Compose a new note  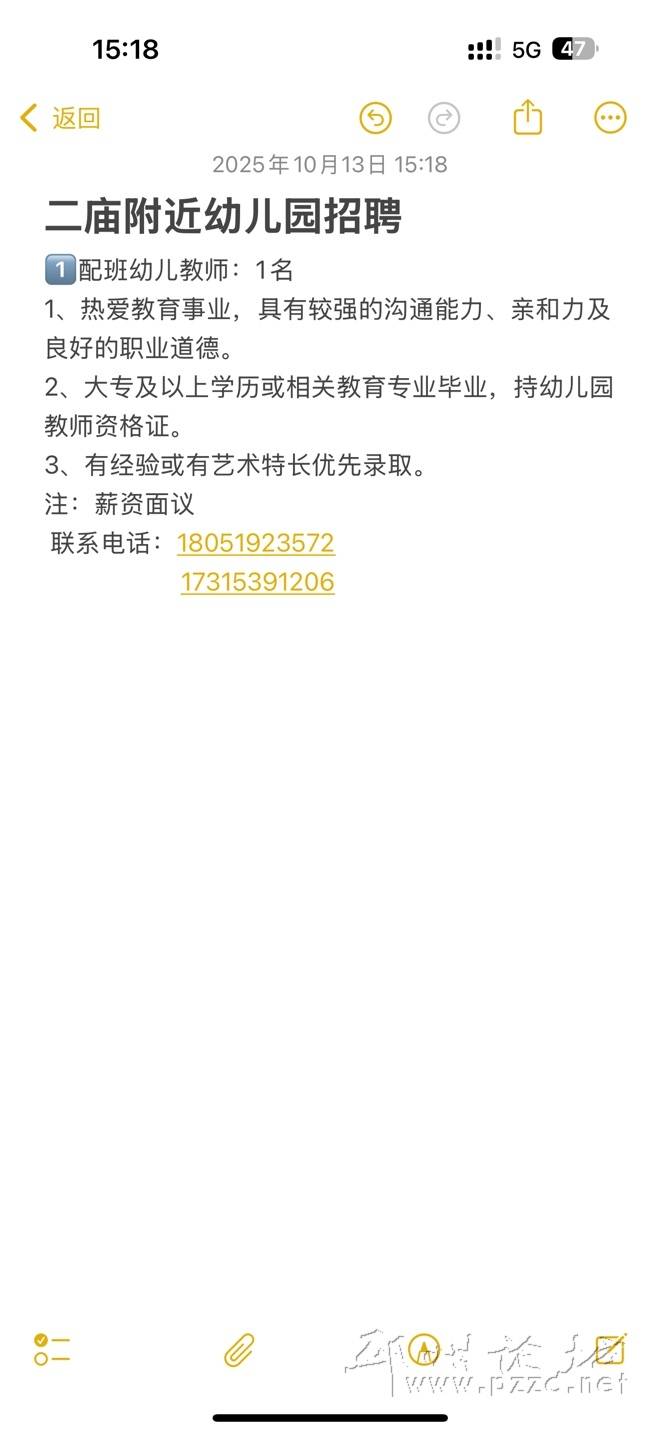[610, 1349]
